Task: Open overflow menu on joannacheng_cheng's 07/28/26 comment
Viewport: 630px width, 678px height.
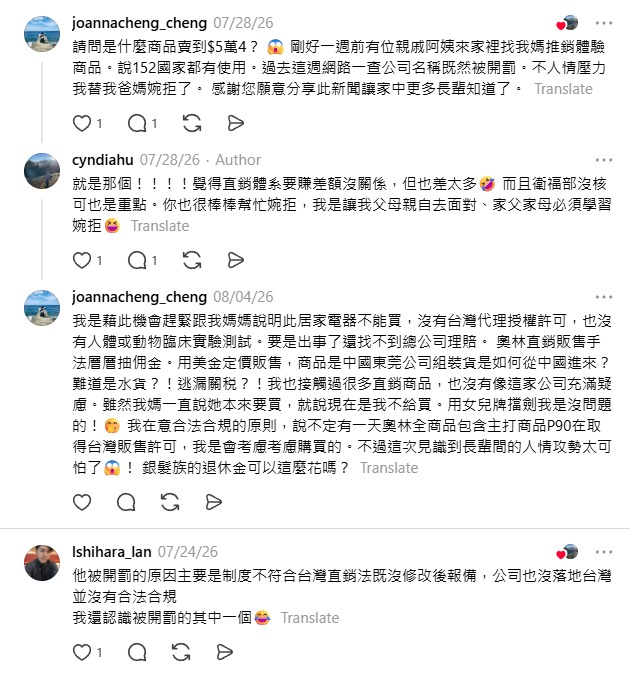Action: (x=604, y=23)
